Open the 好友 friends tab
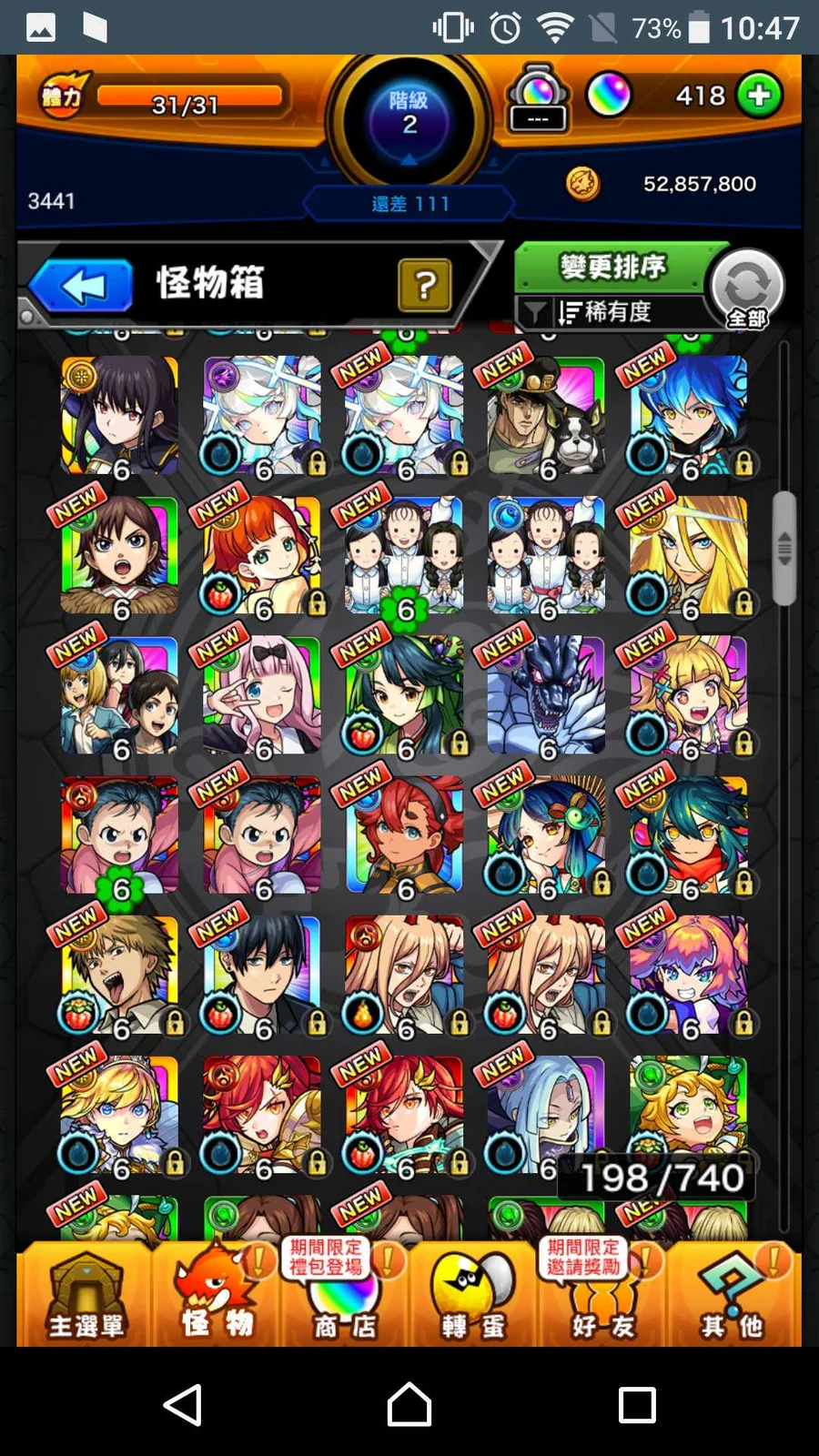 click(602, 1297)
